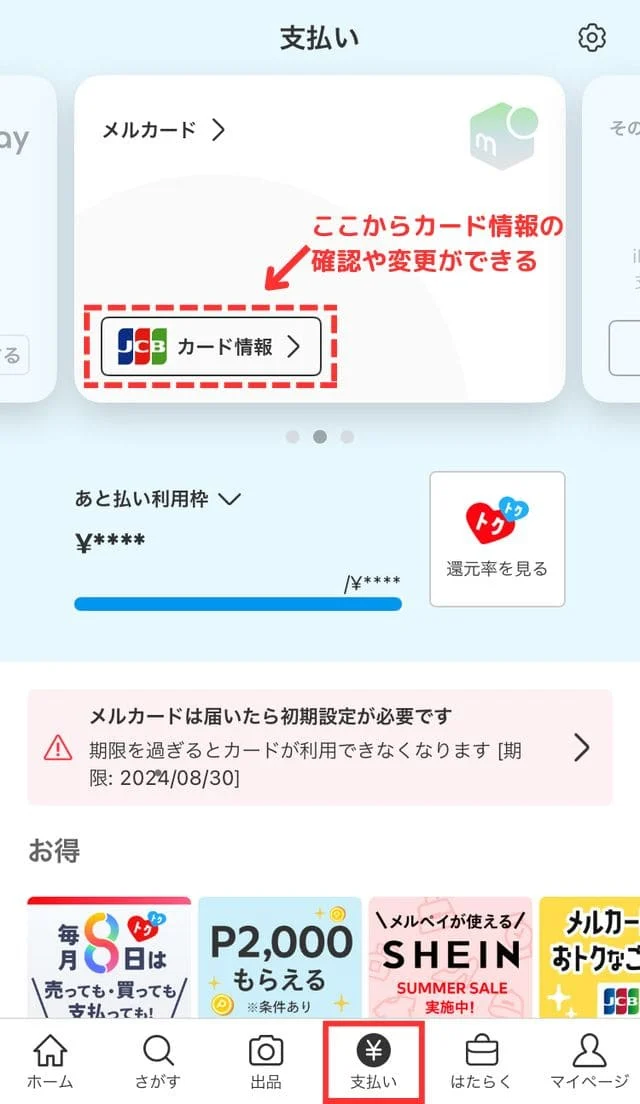
Task: Go to the 出品 camera tab
Action: tap(266, 1062)
